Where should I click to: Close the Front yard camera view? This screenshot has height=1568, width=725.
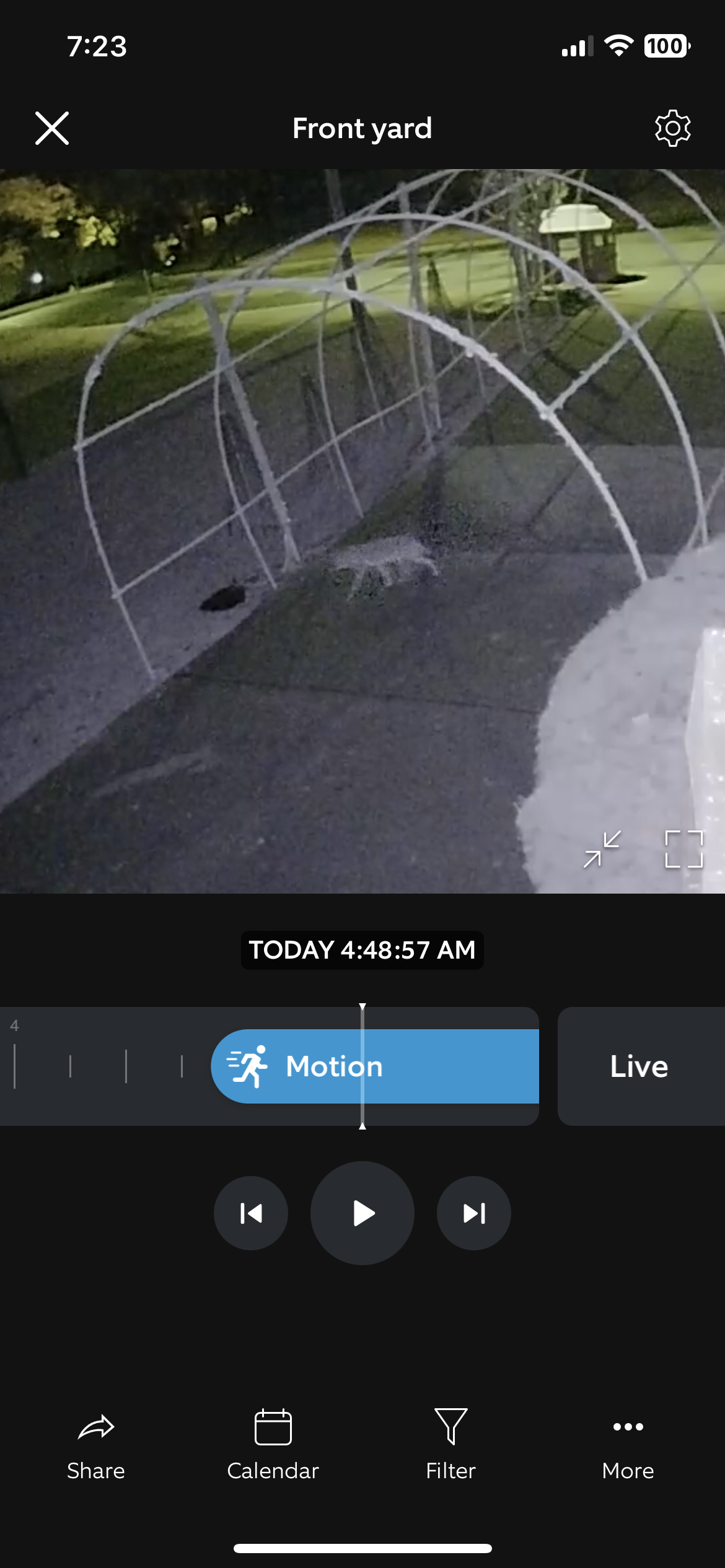[x=52, y=128]
